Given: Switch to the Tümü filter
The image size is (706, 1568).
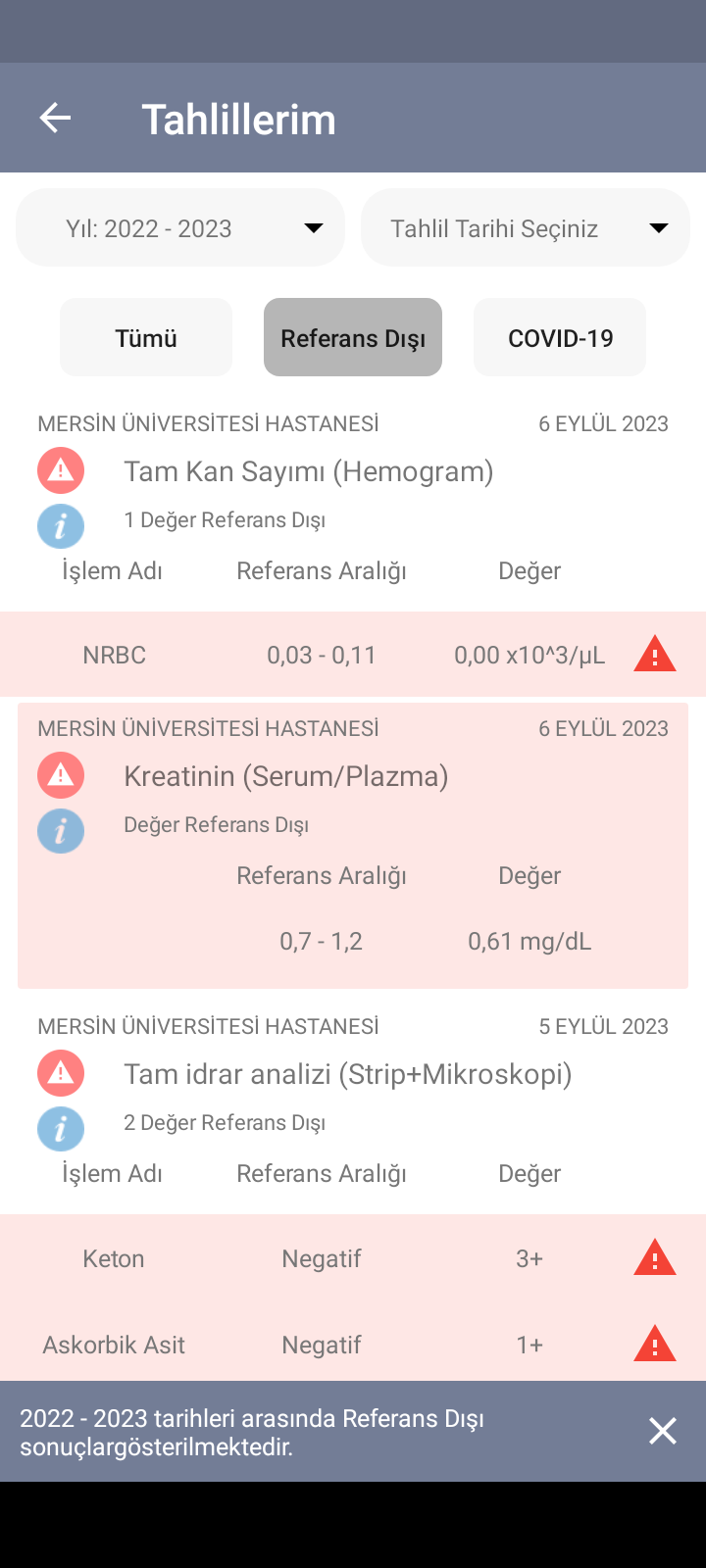Looking at the screenshot, I should click(146, 337).
